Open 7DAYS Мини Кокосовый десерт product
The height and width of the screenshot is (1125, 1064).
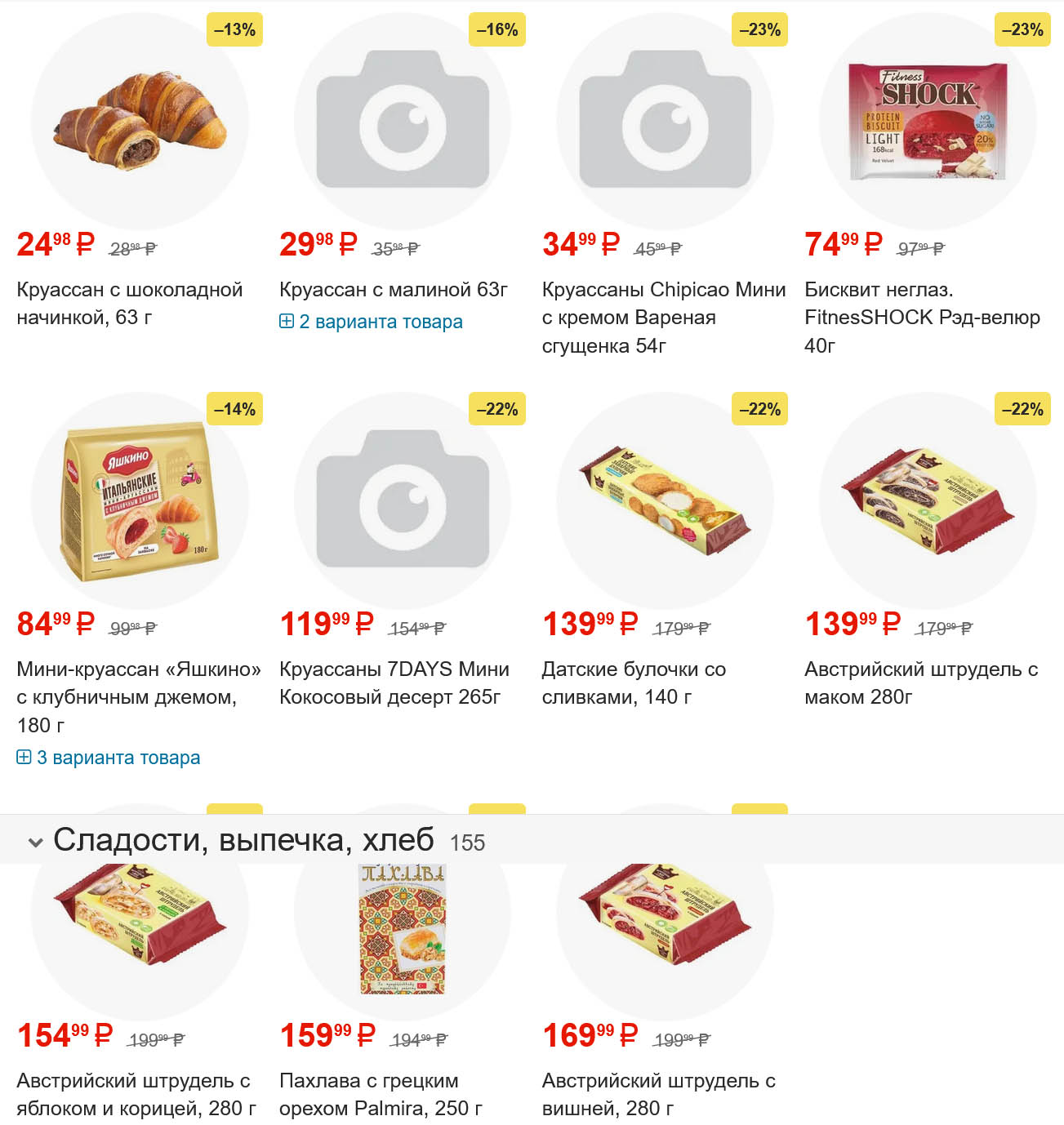(394, 683)
